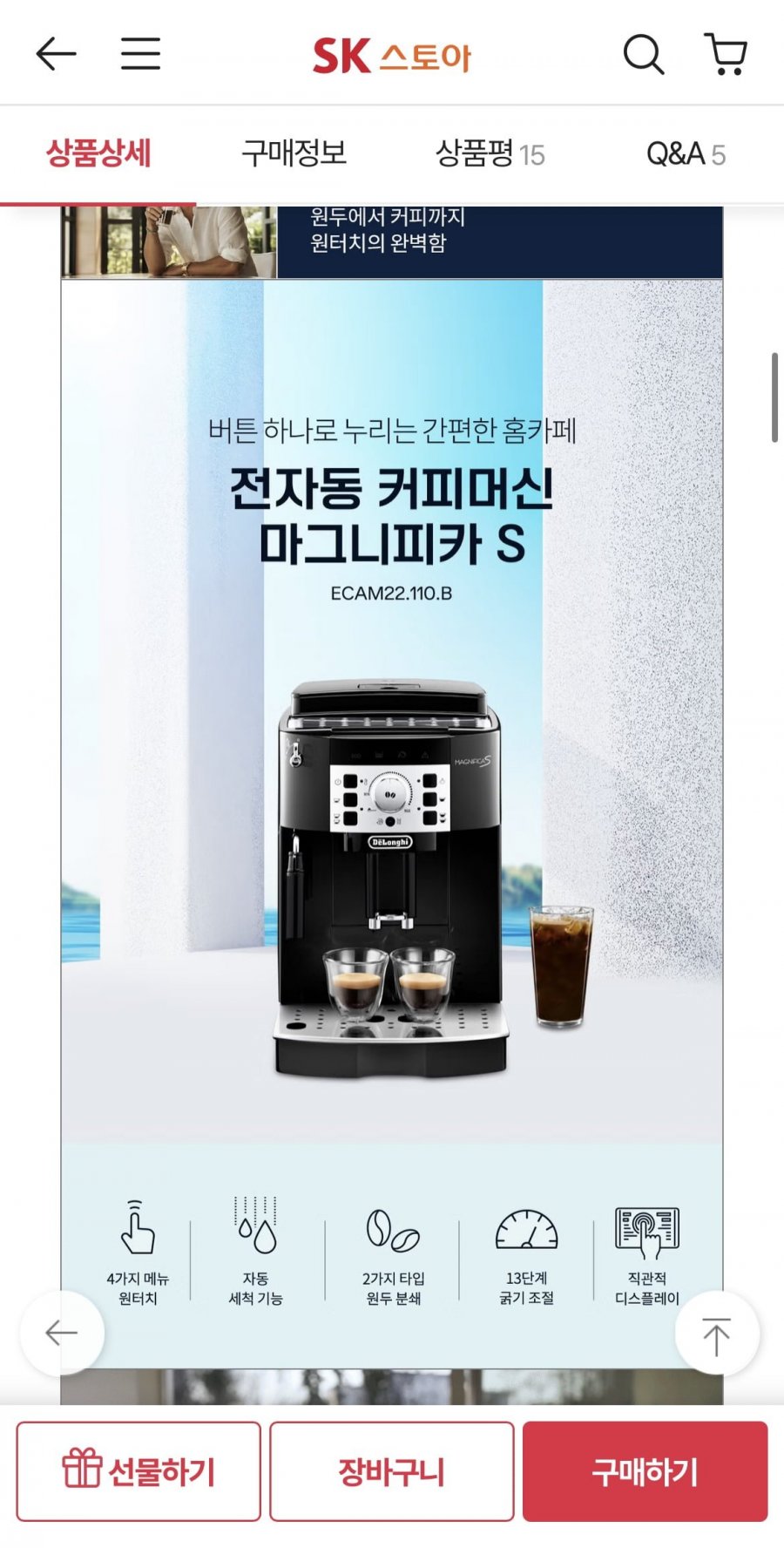This screenshot has width=784, height=1548.
Task: Tap the floating back arrow button
Action: coord(62,1333)
